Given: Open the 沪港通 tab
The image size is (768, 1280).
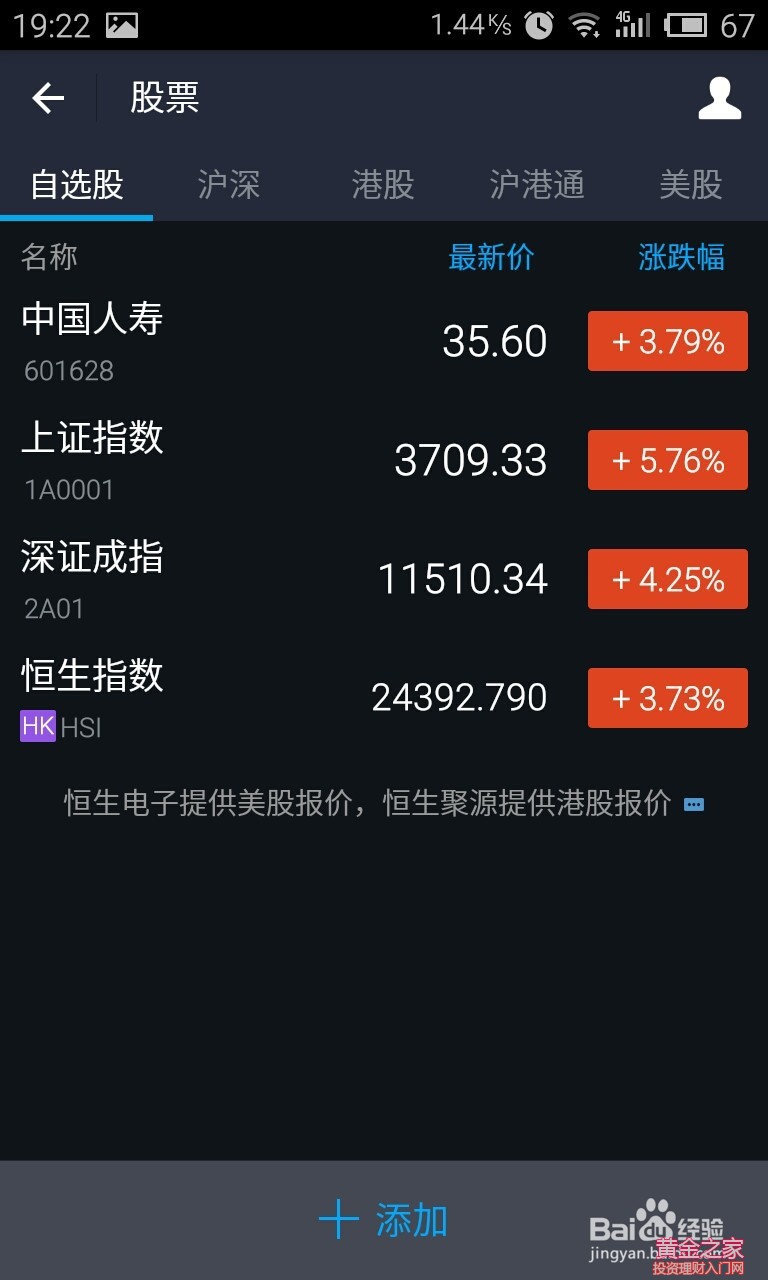Looking at the screenshot, I should [x=537, y=185].
